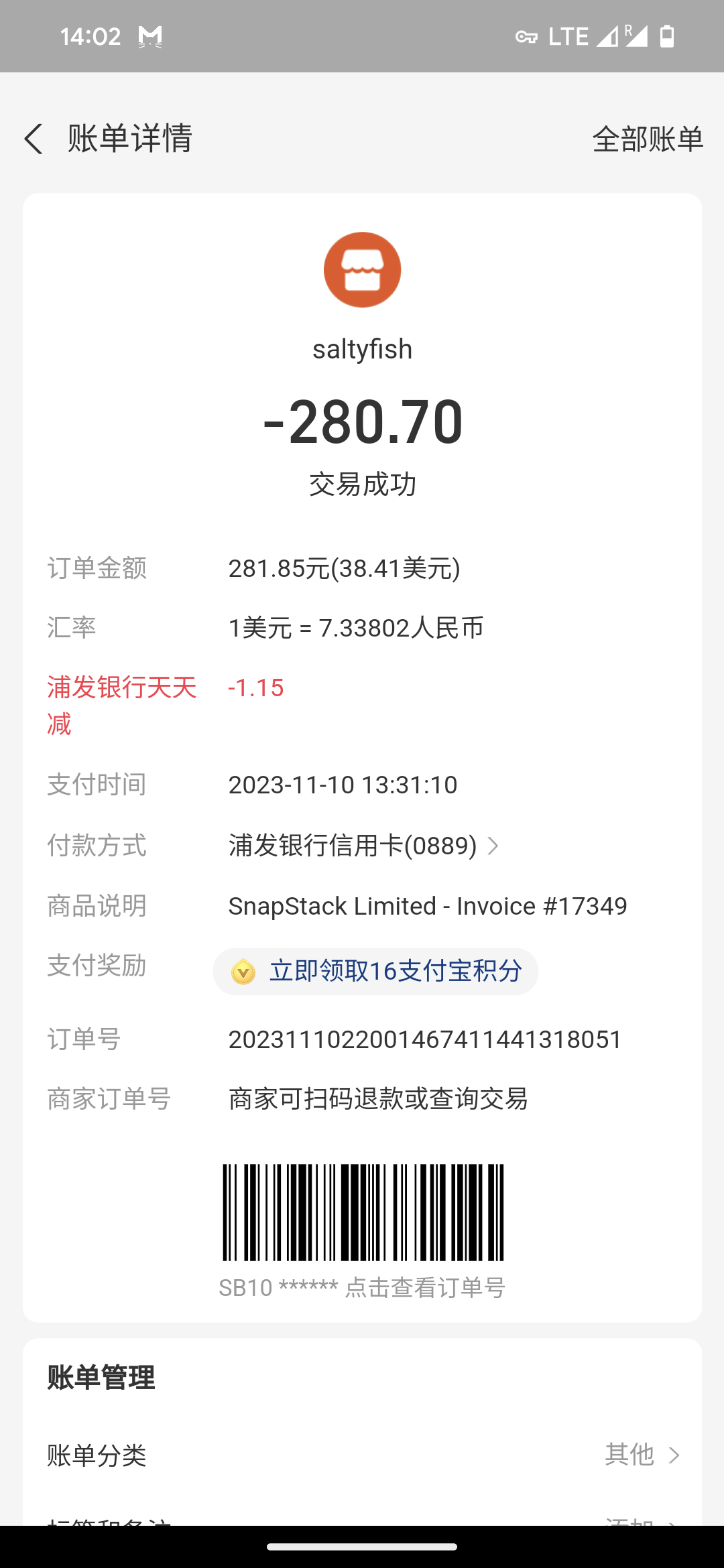This screenshot has height=1568, width=724.
Task: Change the 账单分类 category from 其他
Action: [x=363, y=1455]
